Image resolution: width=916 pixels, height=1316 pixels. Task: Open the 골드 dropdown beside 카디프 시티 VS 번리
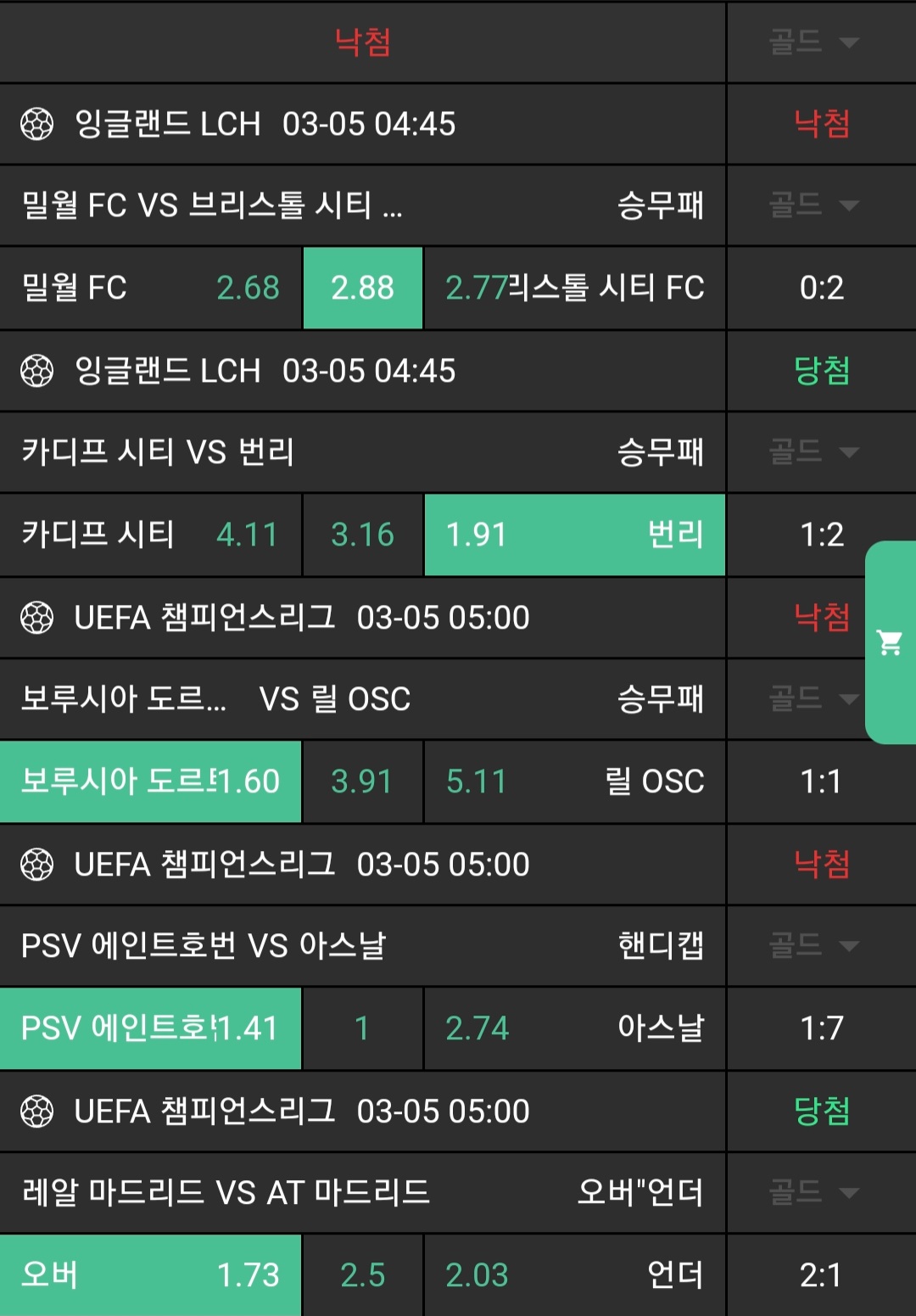tap(813, 452)
